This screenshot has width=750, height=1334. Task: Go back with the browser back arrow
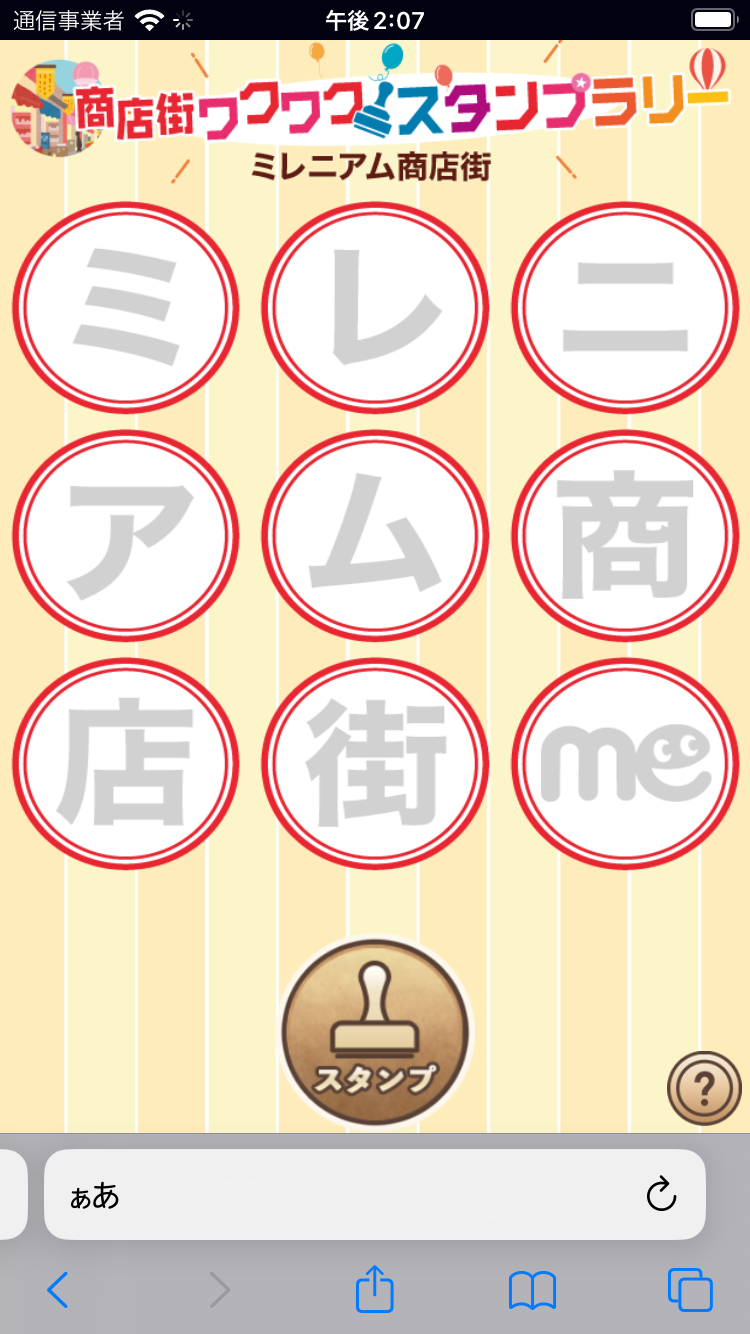pyautogui.click(x=57, y=1290)
